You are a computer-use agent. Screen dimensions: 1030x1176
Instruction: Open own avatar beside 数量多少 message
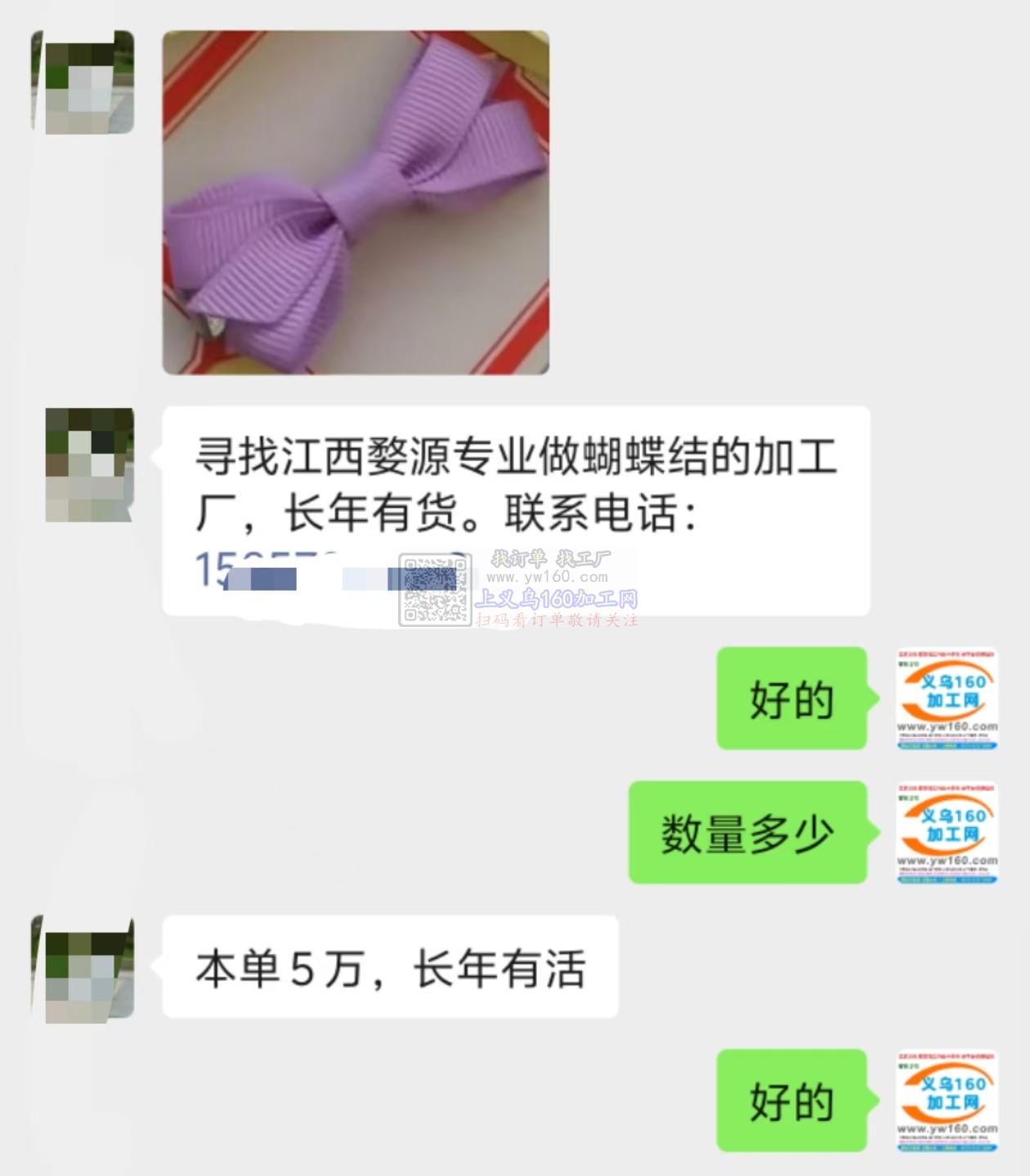tap(947, 833)
